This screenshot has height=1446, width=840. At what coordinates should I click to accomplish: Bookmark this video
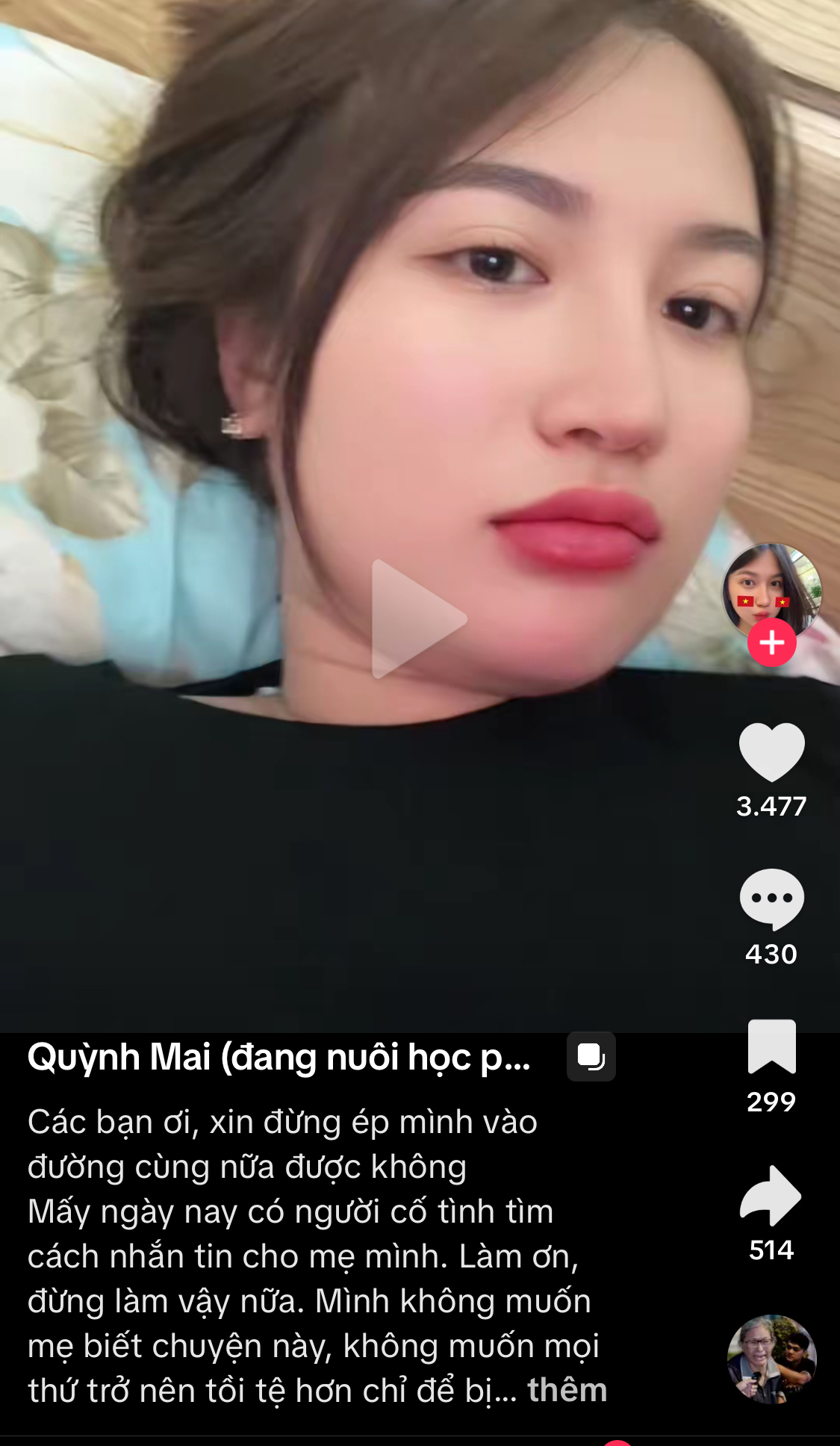[771, 1046]
